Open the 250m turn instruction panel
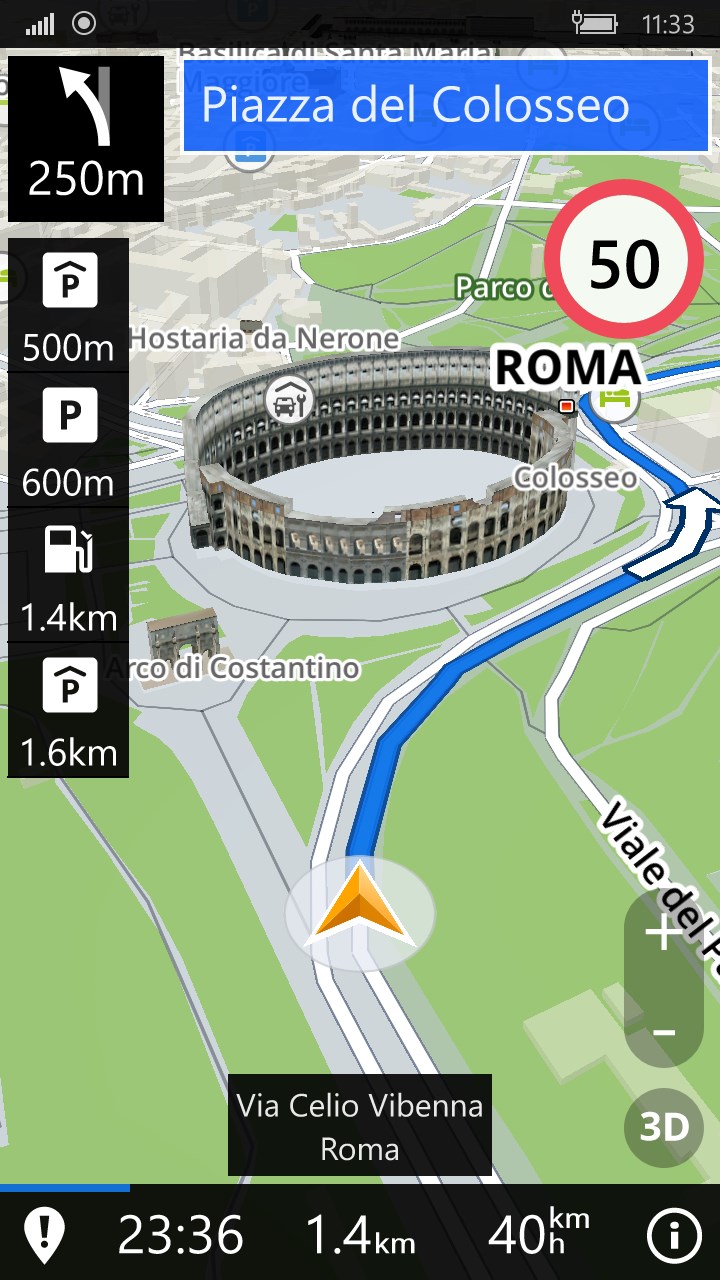Image resolution: width=720 pixels, height=1280 pixels. 86,139
